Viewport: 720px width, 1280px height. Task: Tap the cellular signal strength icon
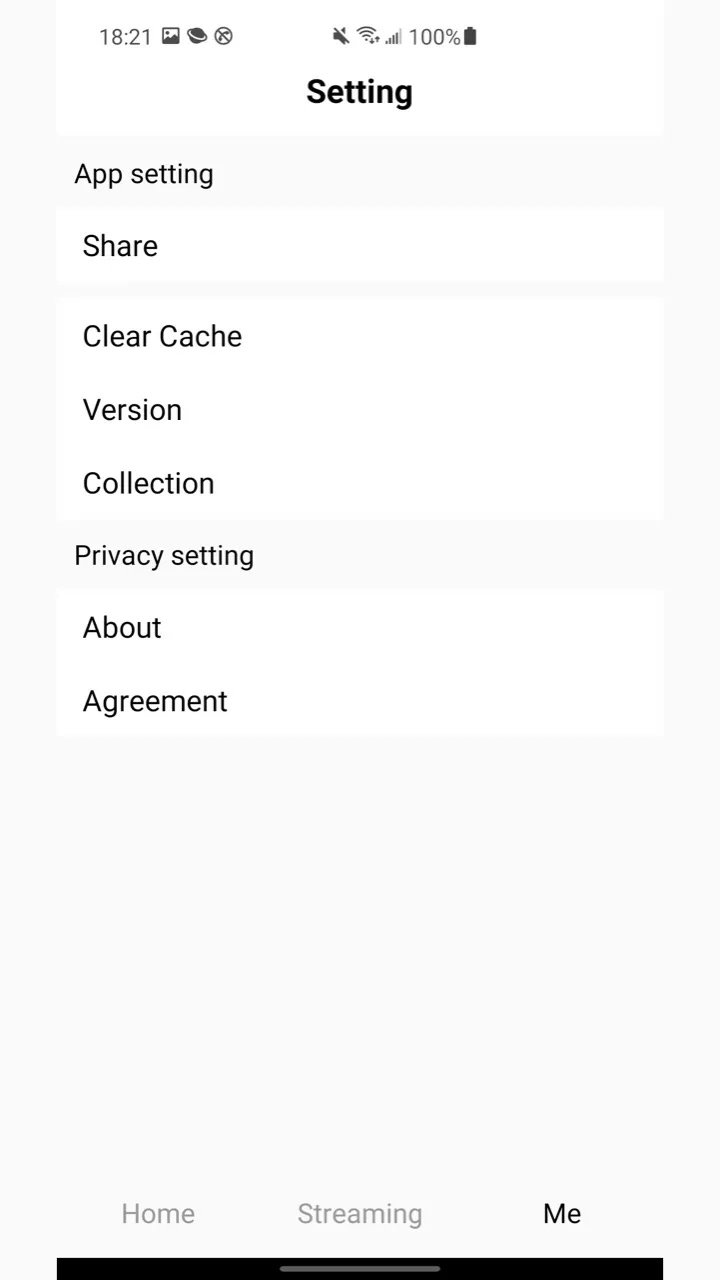(x=394, y=37)
